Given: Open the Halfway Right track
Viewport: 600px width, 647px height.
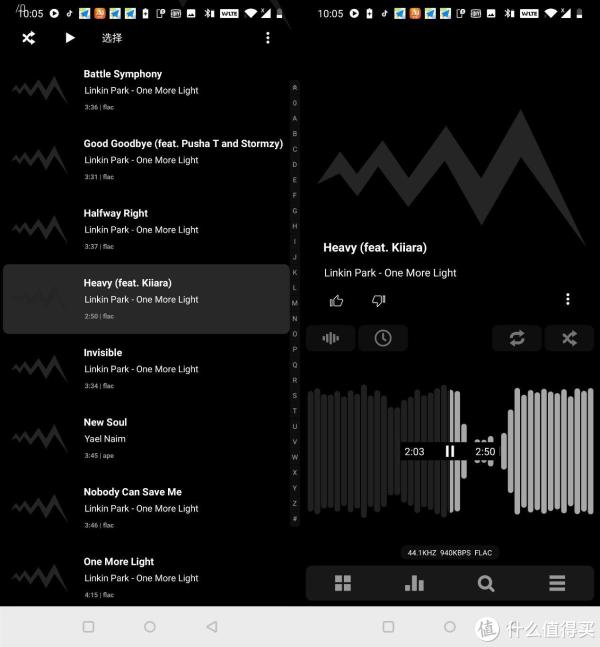Looking at the screenshot, I should click(x=140, y=229).
